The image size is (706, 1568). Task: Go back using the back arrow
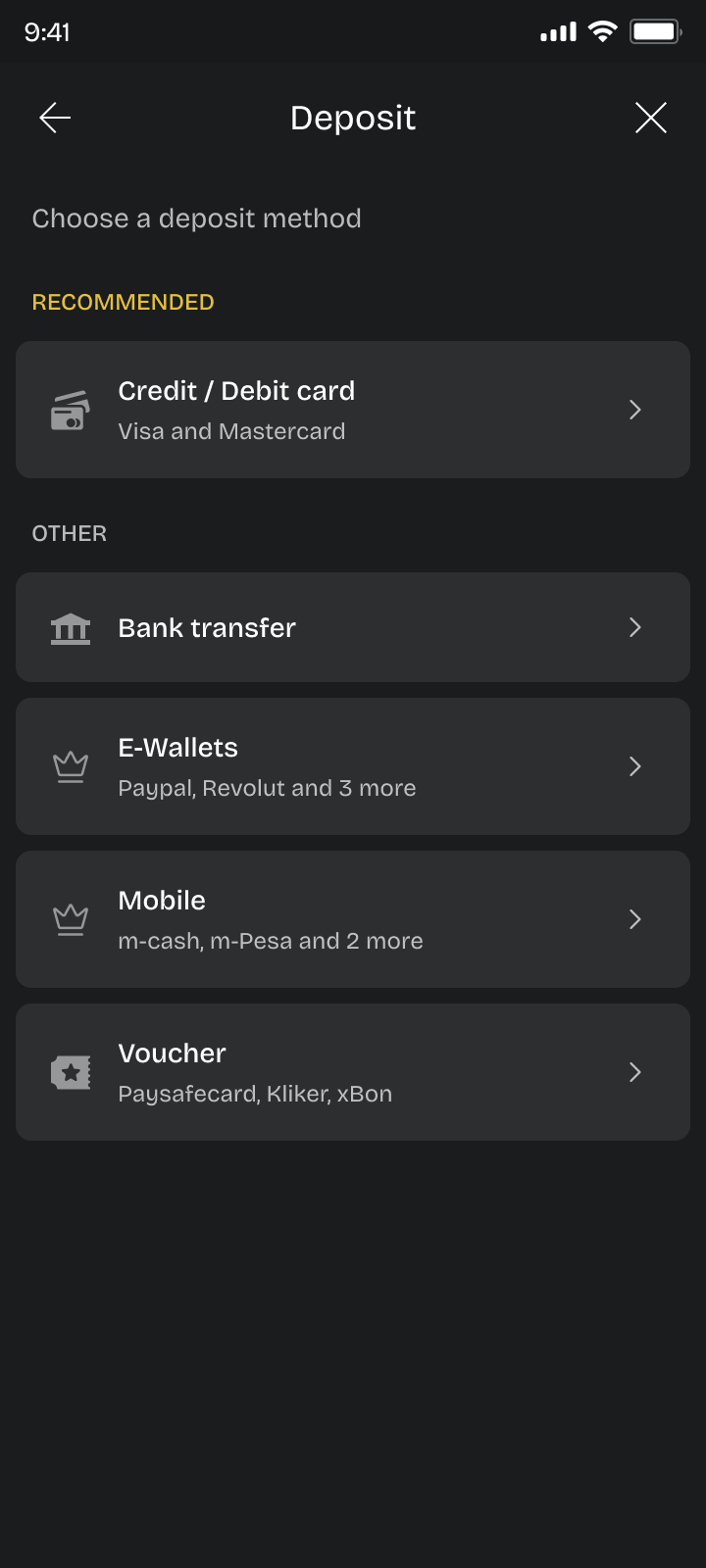(x=55, y=119)
